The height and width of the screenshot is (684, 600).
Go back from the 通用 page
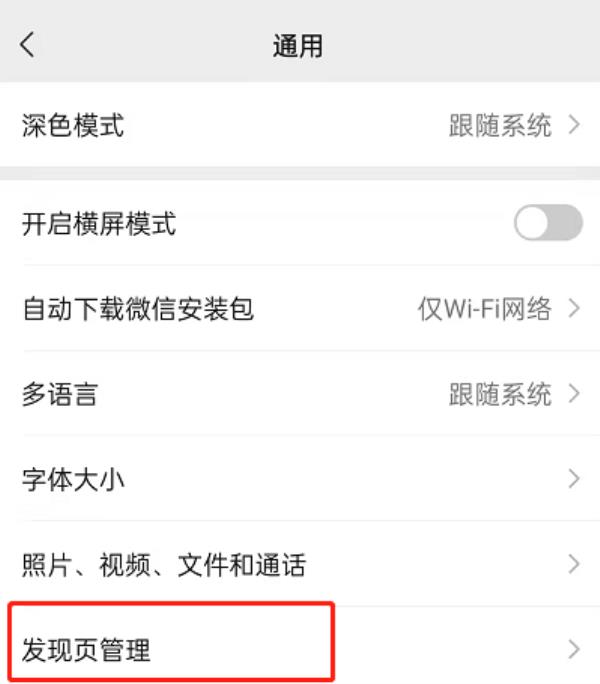(27, 45)
